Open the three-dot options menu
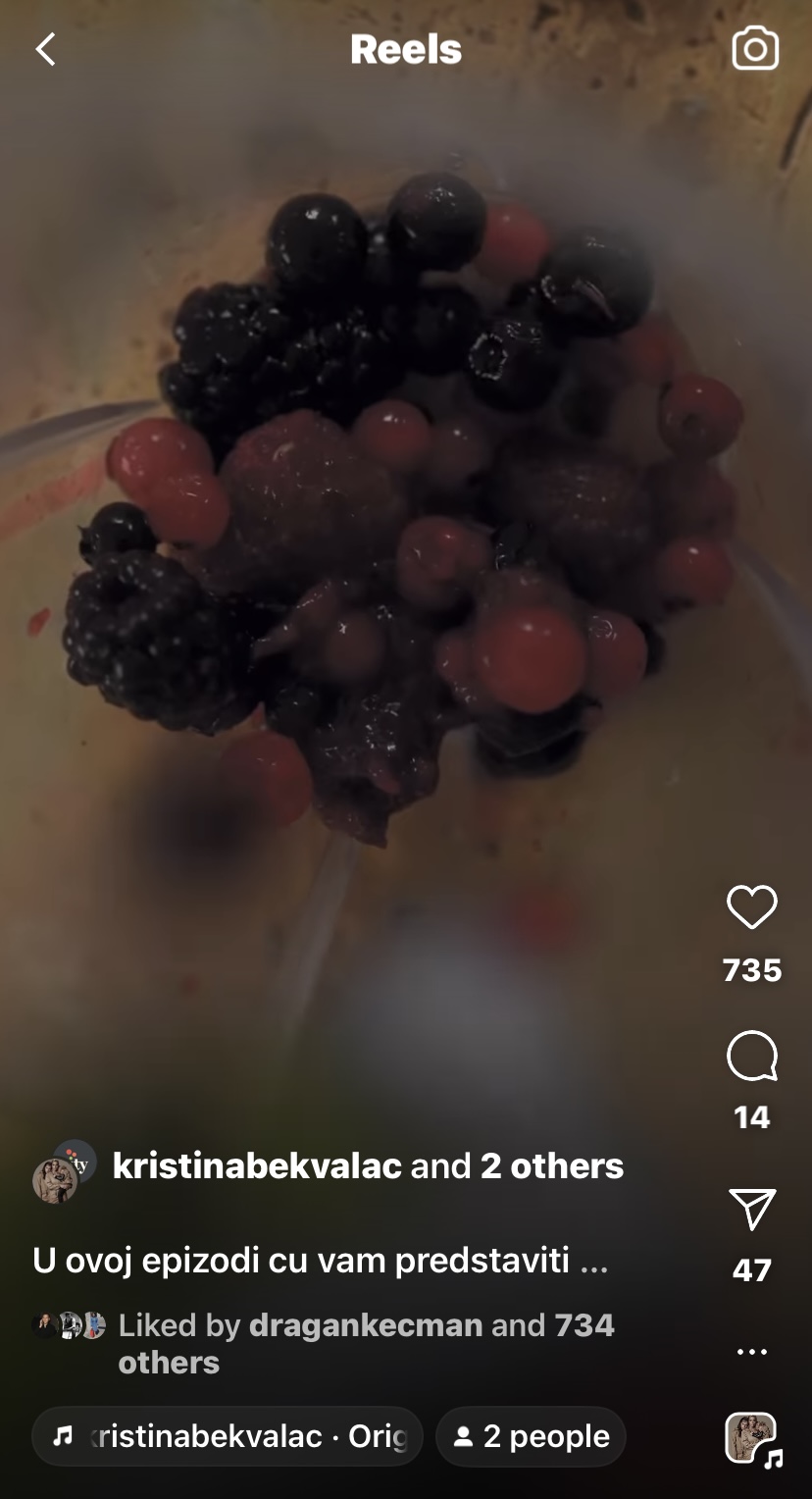The height and width of the screenshot is (1499, 812). click(x=751, y=1353)
